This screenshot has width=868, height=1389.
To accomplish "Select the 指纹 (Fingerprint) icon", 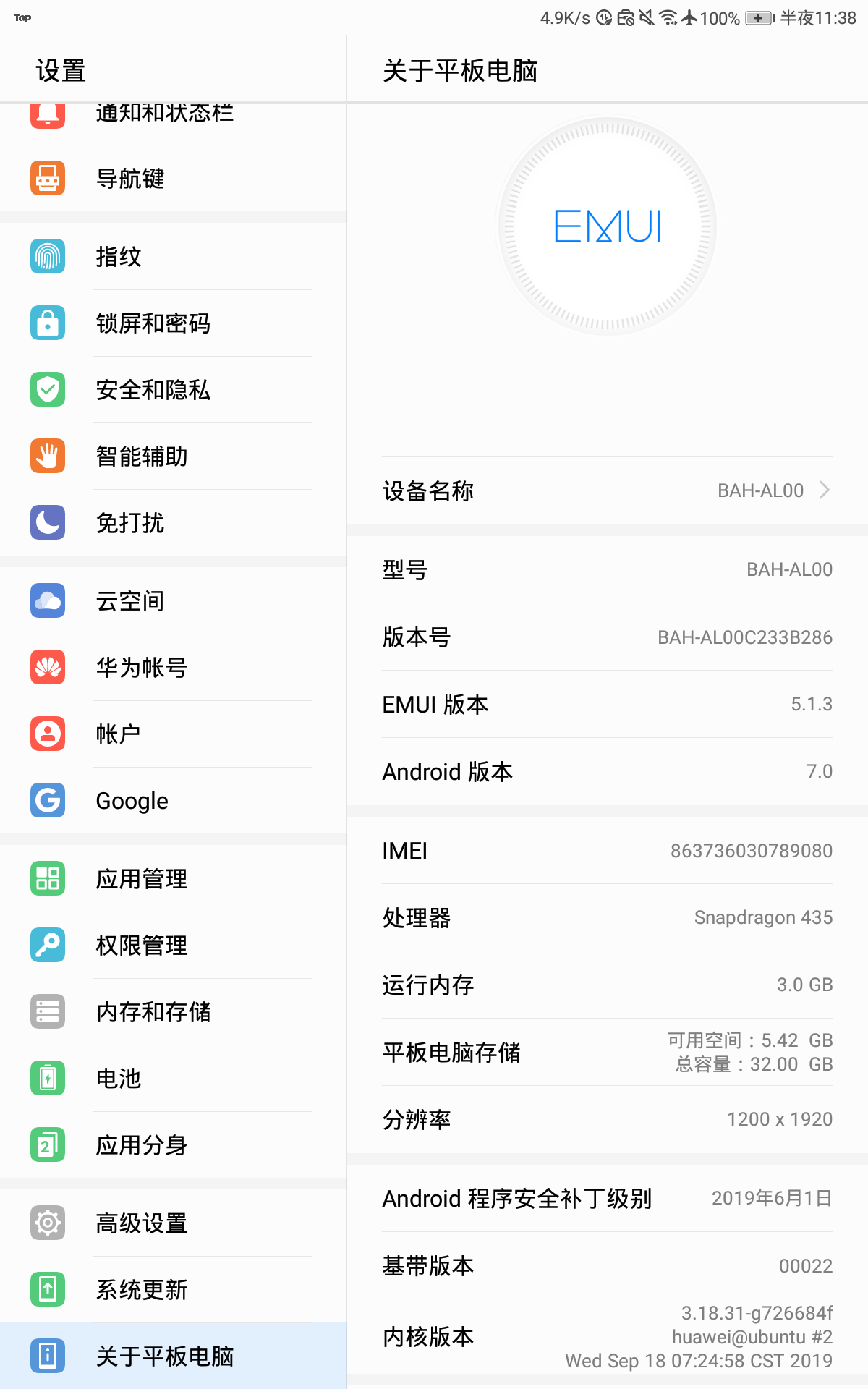I will coord(46,257).
